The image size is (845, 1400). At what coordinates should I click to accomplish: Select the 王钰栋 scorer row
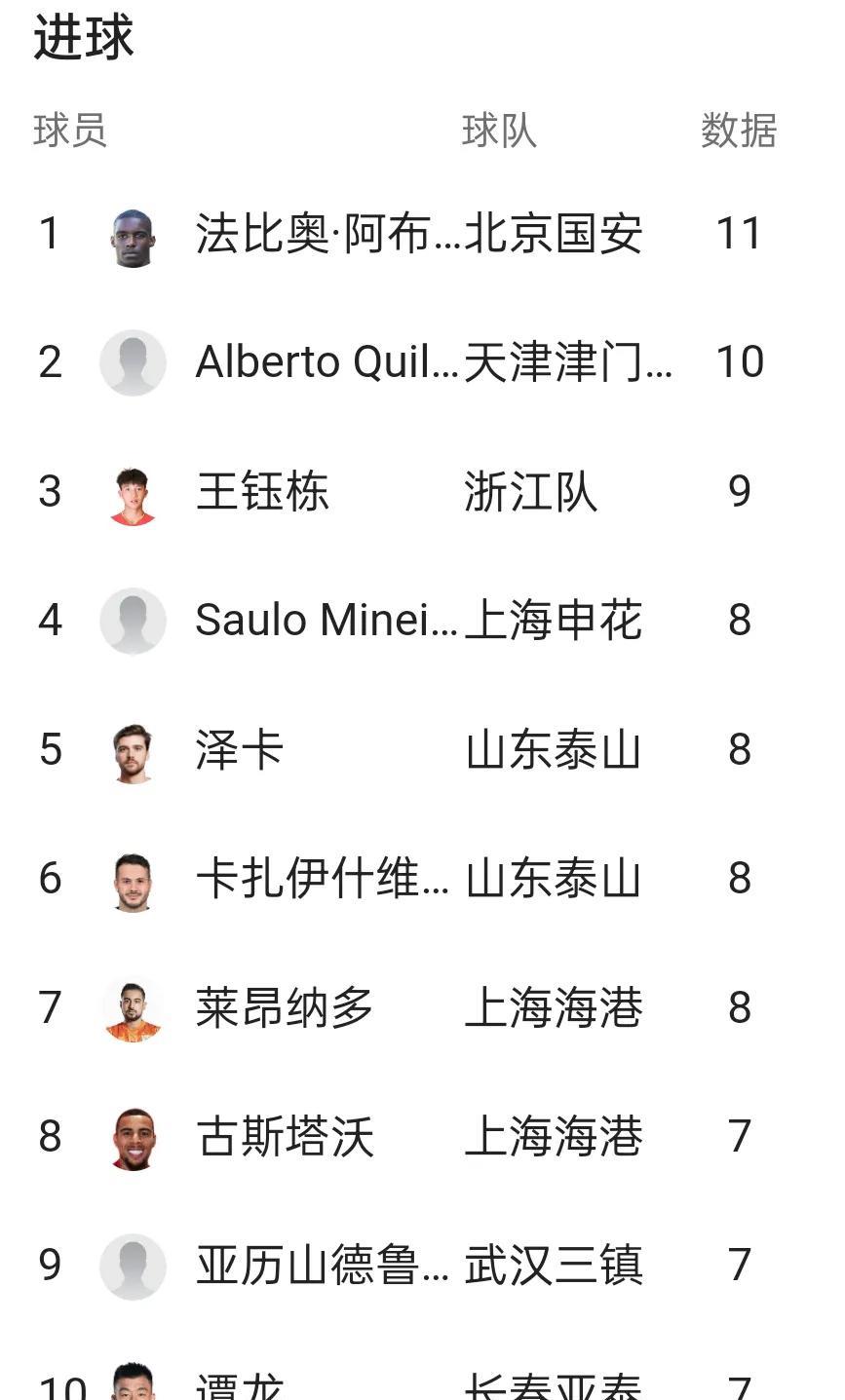pyautogui.click(x=422, y=492)
